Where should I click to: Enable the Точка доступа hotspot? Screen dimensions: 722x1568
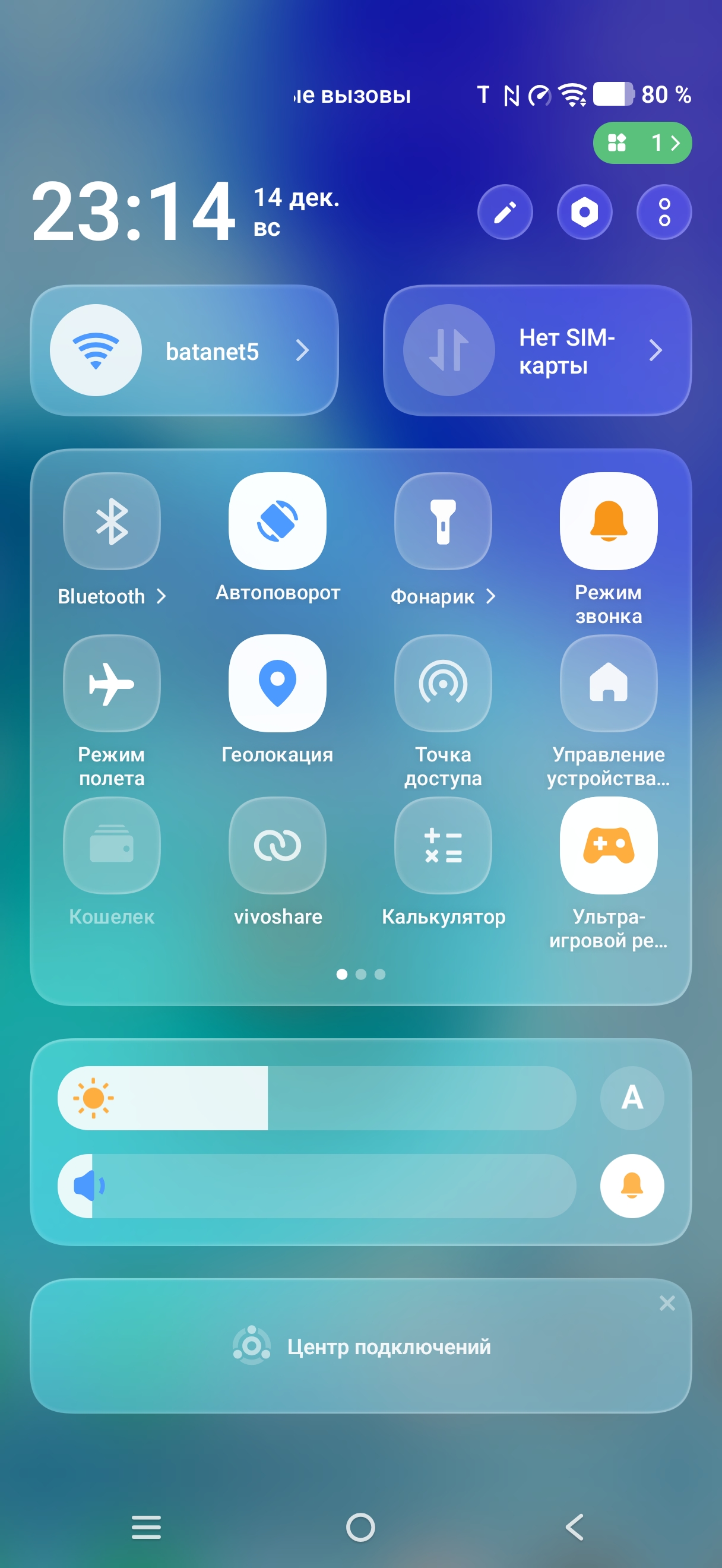tap(443, 683)
